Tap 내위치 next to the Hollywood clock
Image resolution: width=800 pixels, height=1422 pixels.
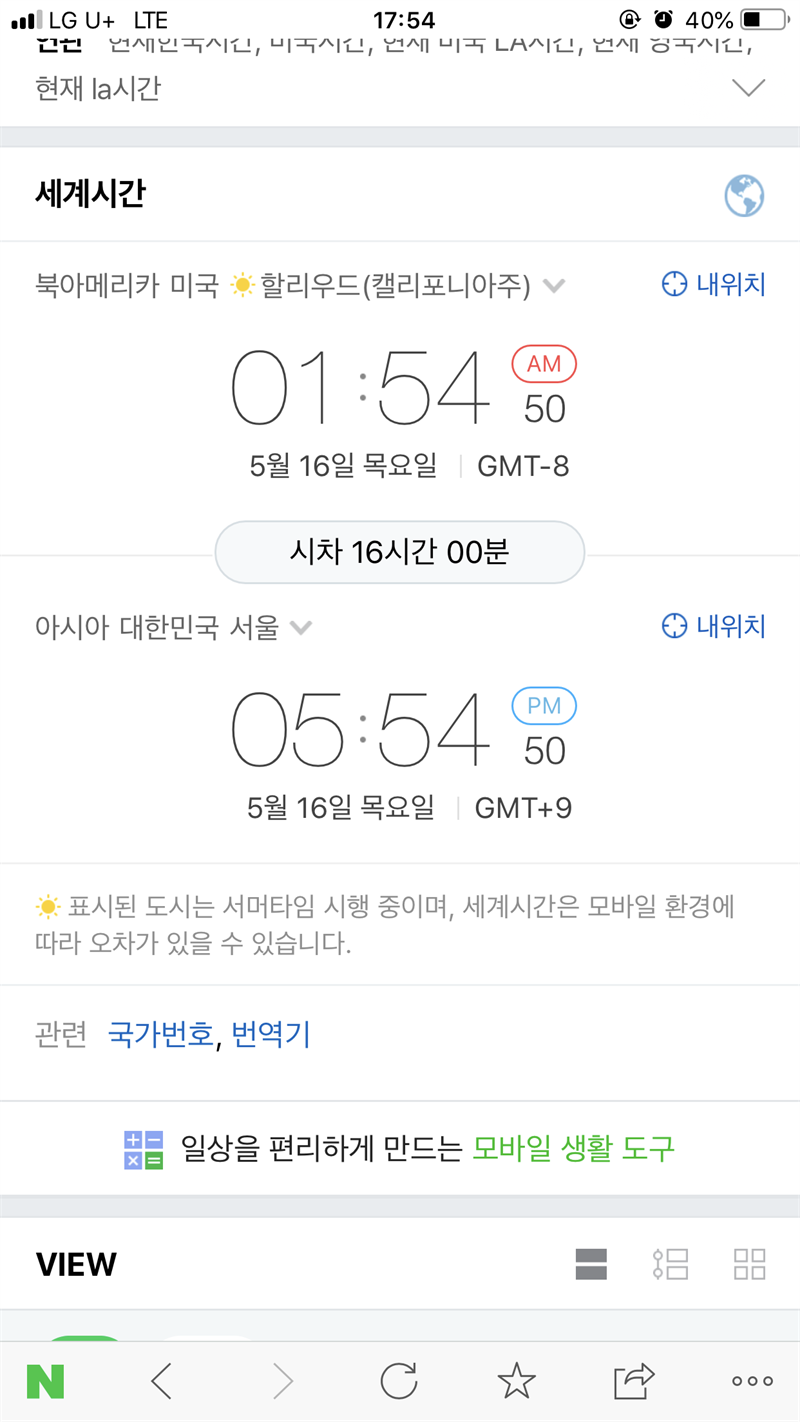pyautogui.click(x=714, y=285)
